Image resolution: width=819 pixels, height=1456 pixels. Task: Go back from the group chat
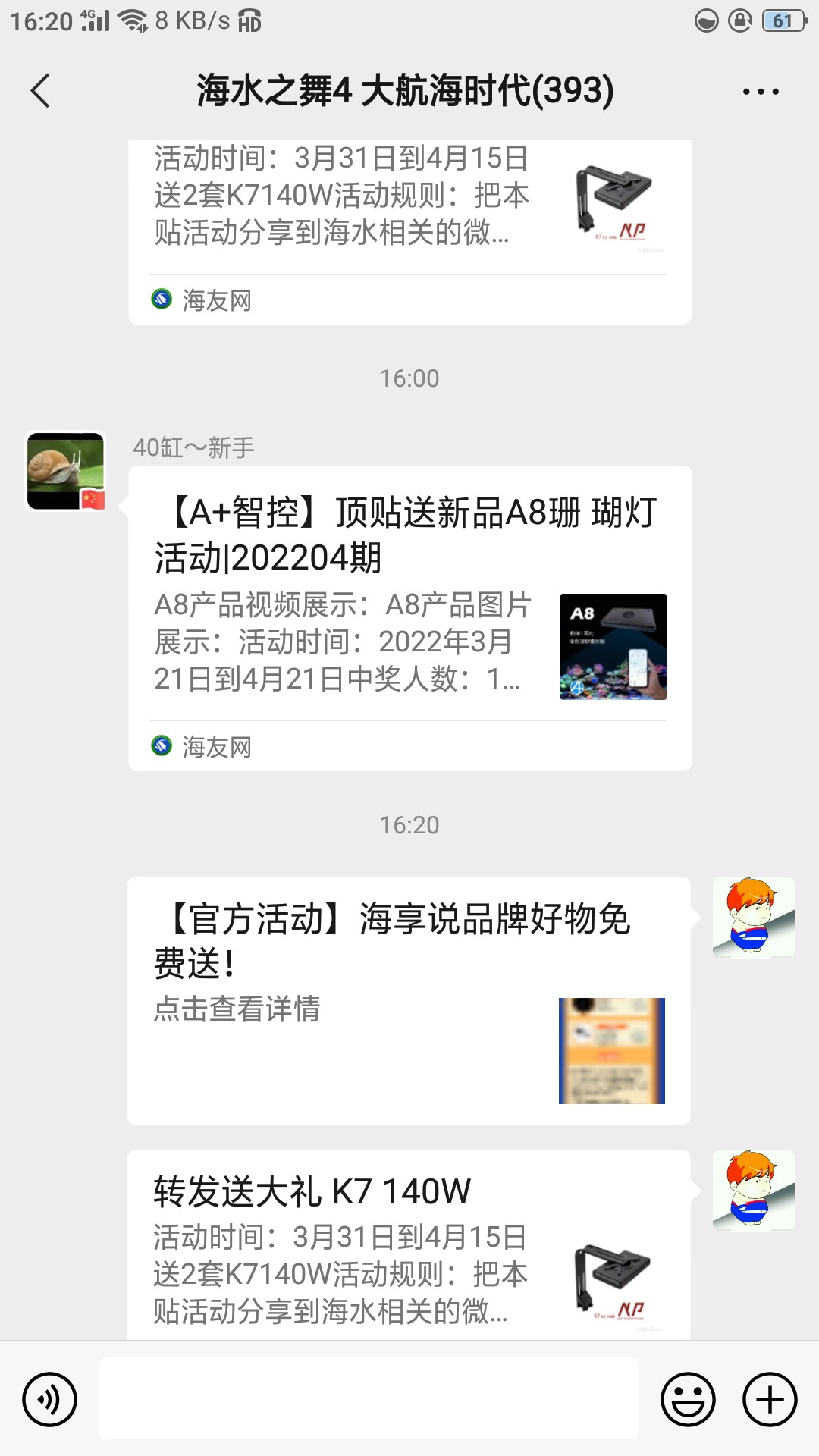[x=41, y=91]
